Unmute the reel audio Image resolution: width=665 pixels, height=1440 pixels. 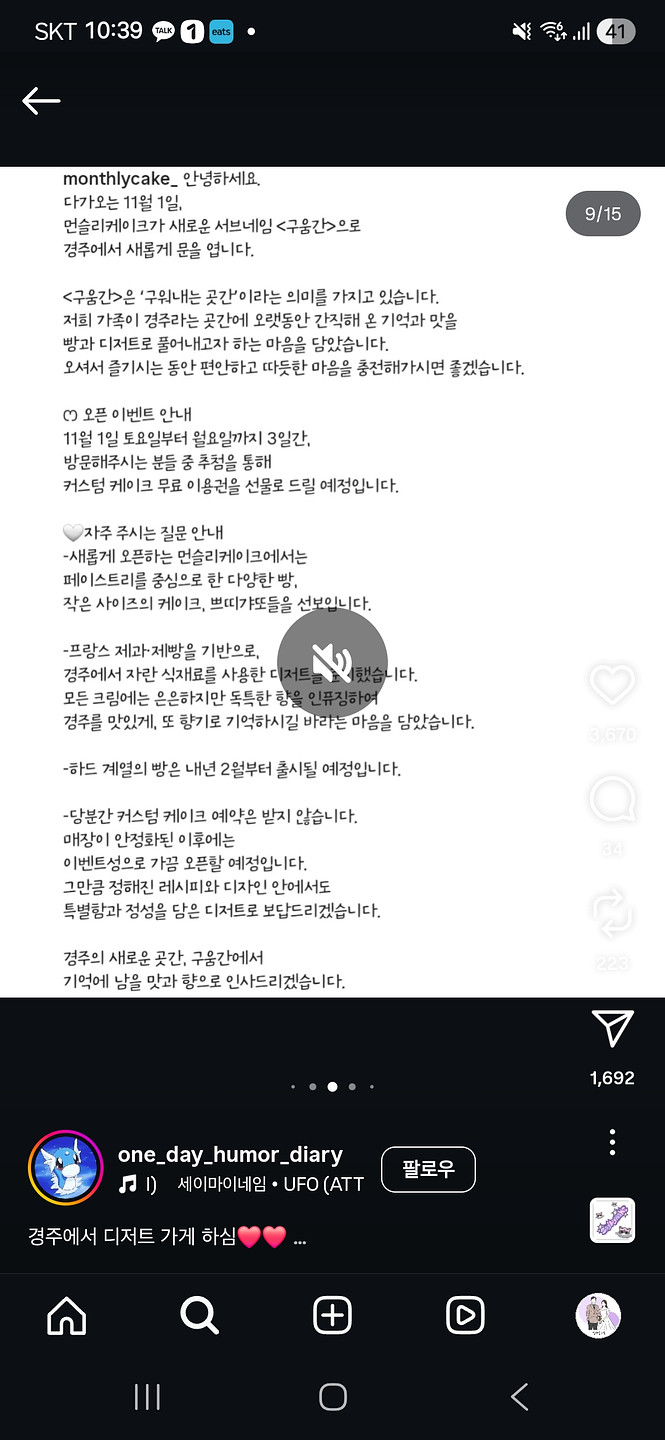(x=332, y=659)
